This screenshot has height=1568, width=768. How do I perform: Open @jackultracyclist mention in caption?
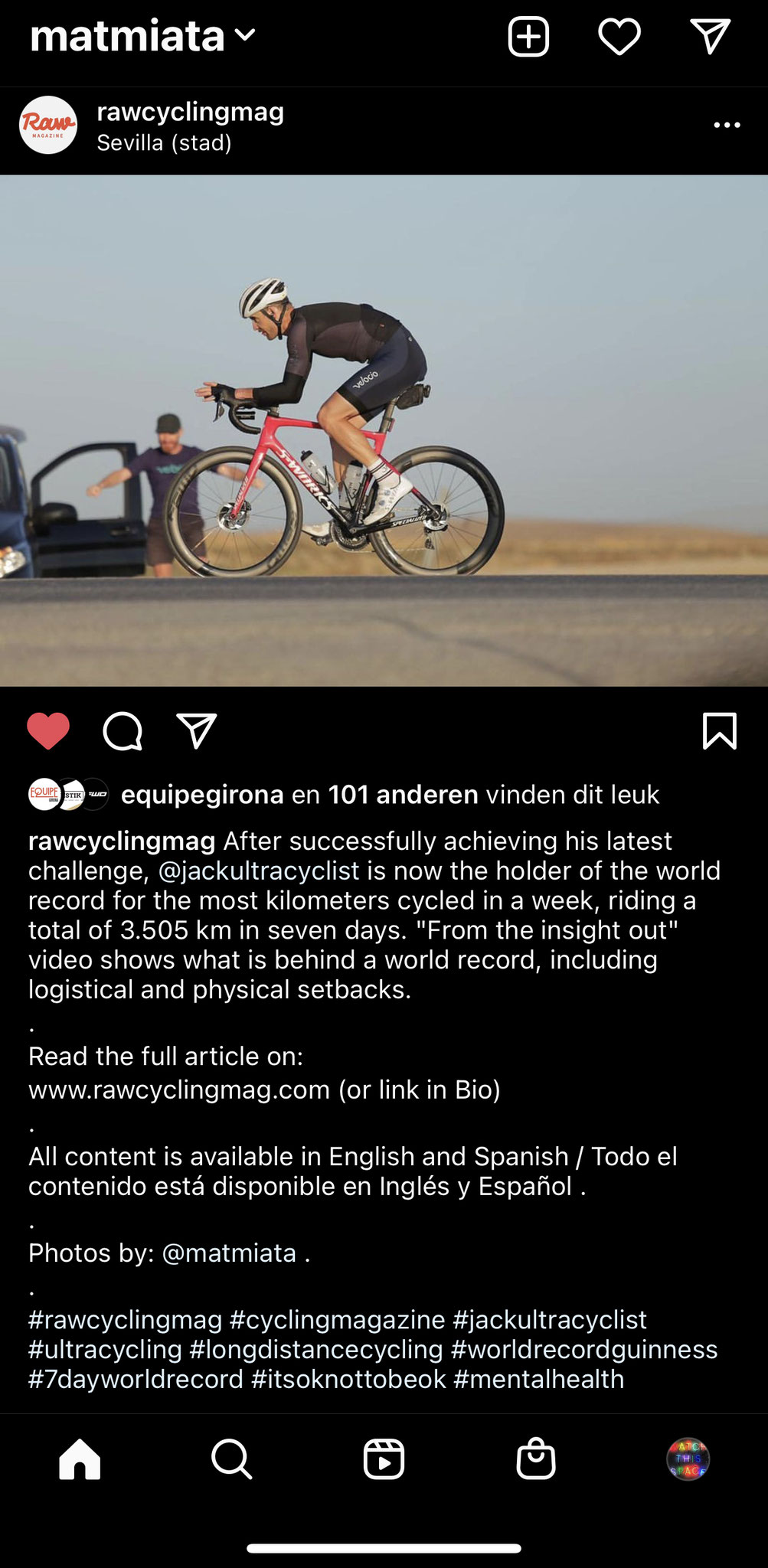point(259,871)
